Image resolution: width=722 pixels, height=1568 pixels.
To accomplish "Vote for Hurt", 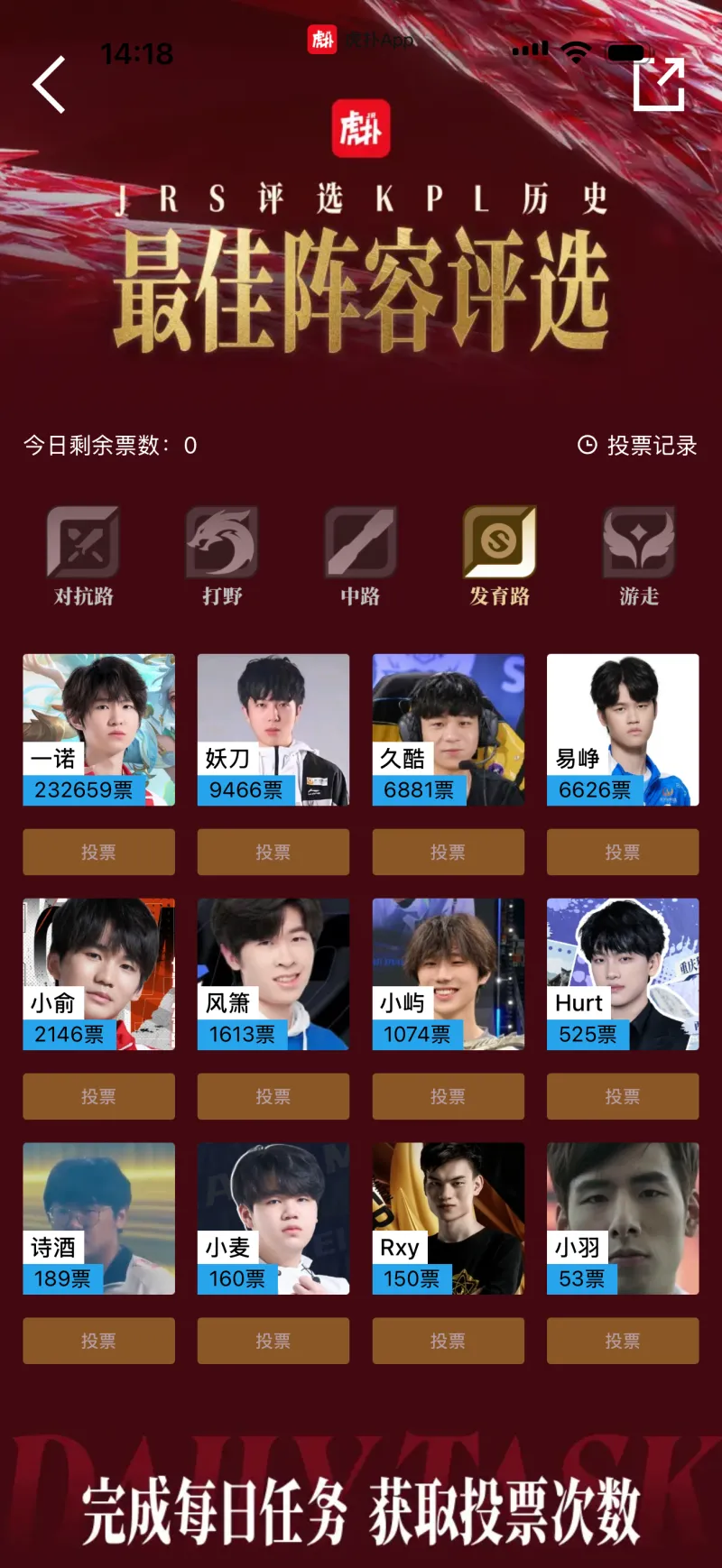I will [622, 1096].
